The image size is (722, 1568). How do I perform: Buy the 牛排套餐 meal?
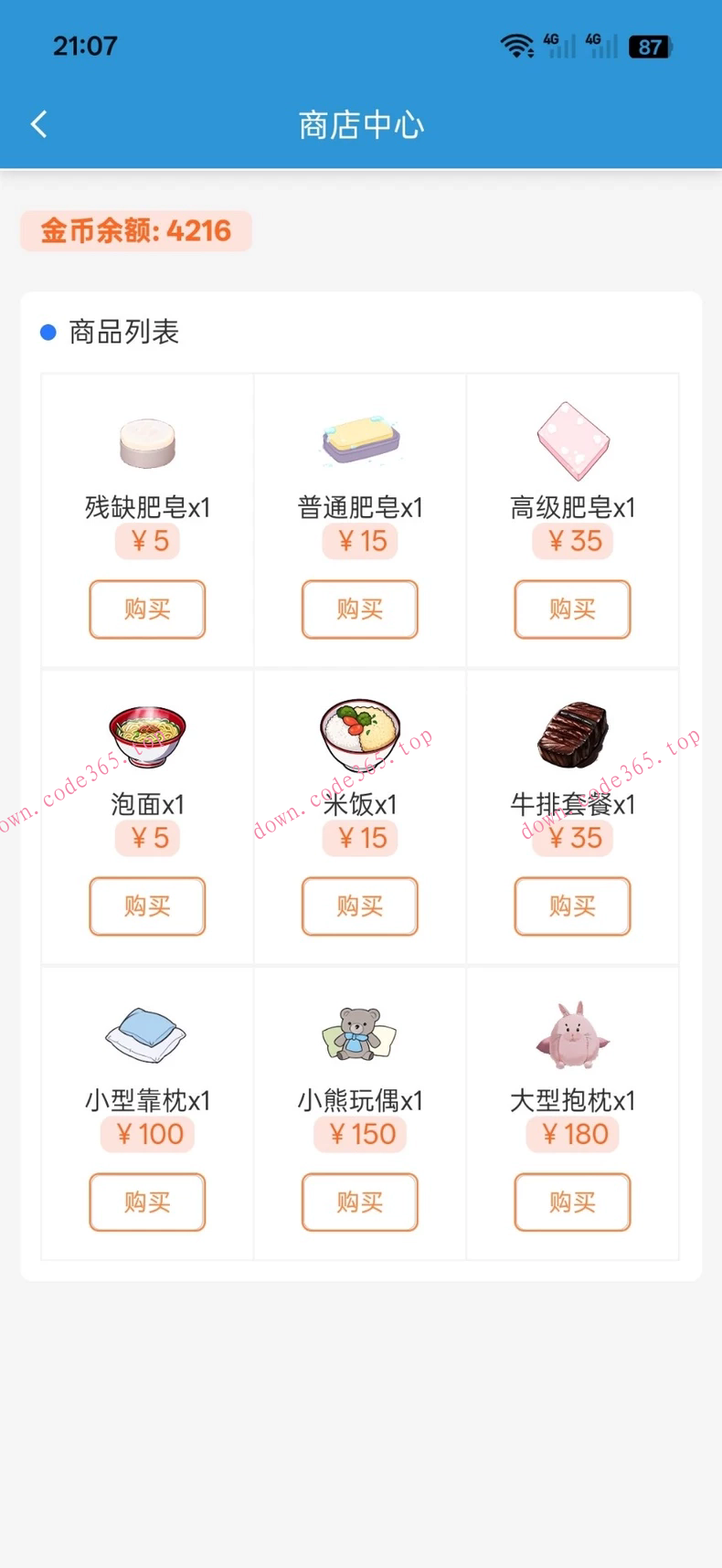click(572, 906)
